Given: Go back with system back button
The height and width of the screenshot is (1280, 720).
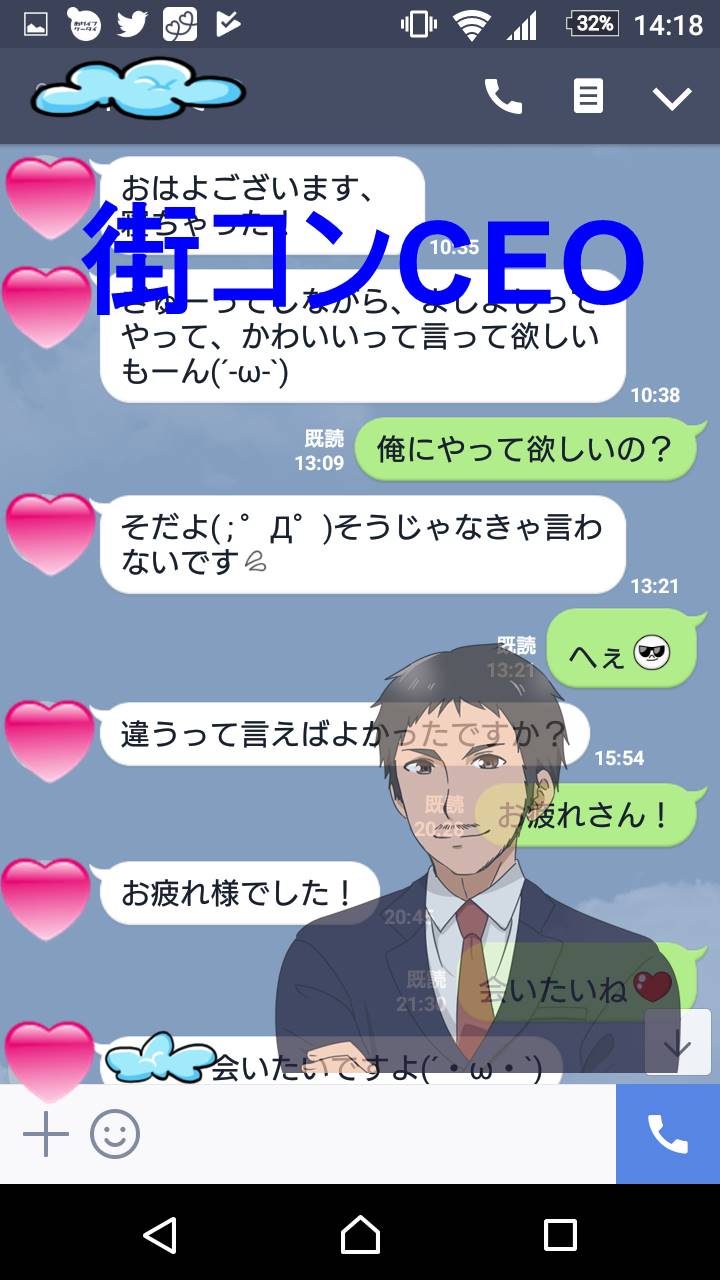Looking at the screenshot, I should click(160, 1235).
